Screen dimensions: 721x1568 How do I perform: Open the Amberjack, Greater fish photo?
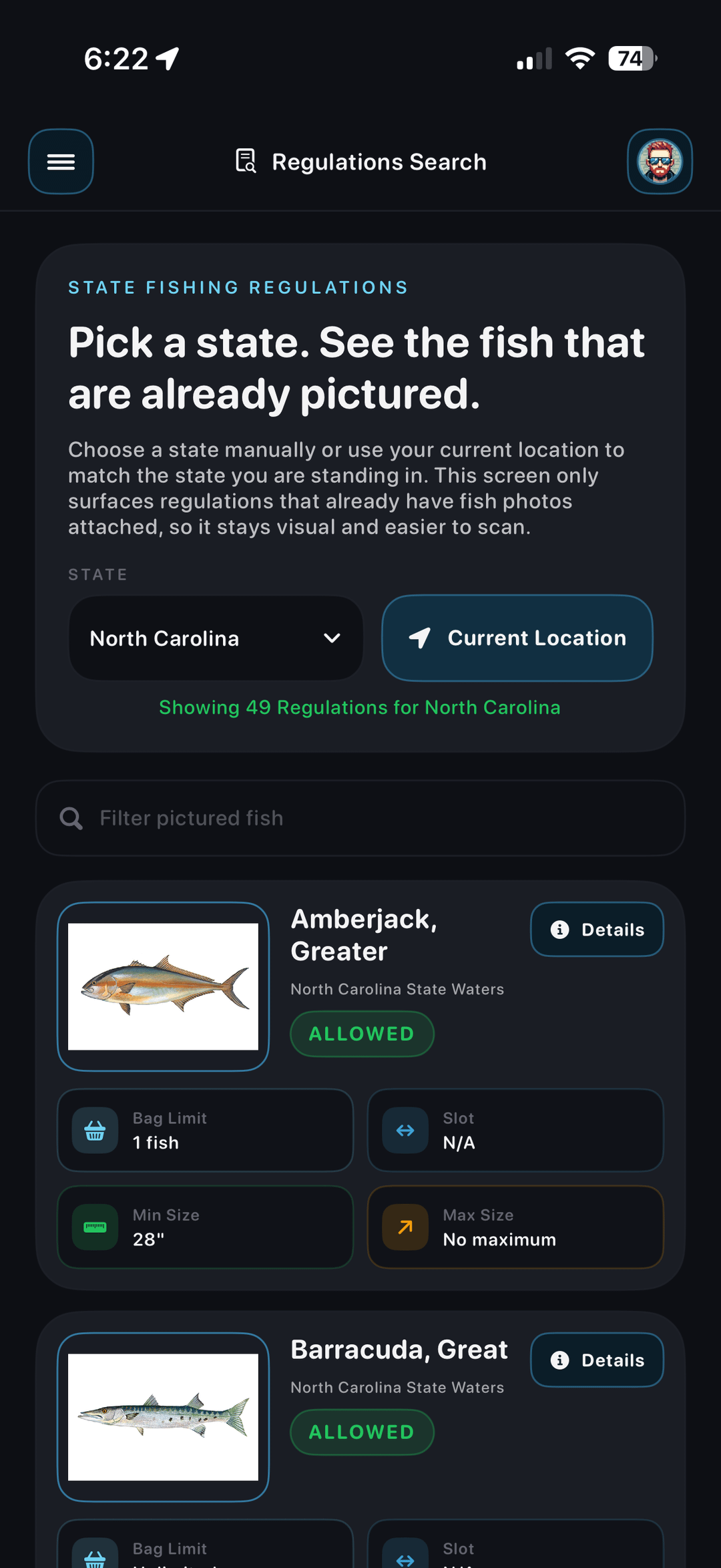pos(163,986)
